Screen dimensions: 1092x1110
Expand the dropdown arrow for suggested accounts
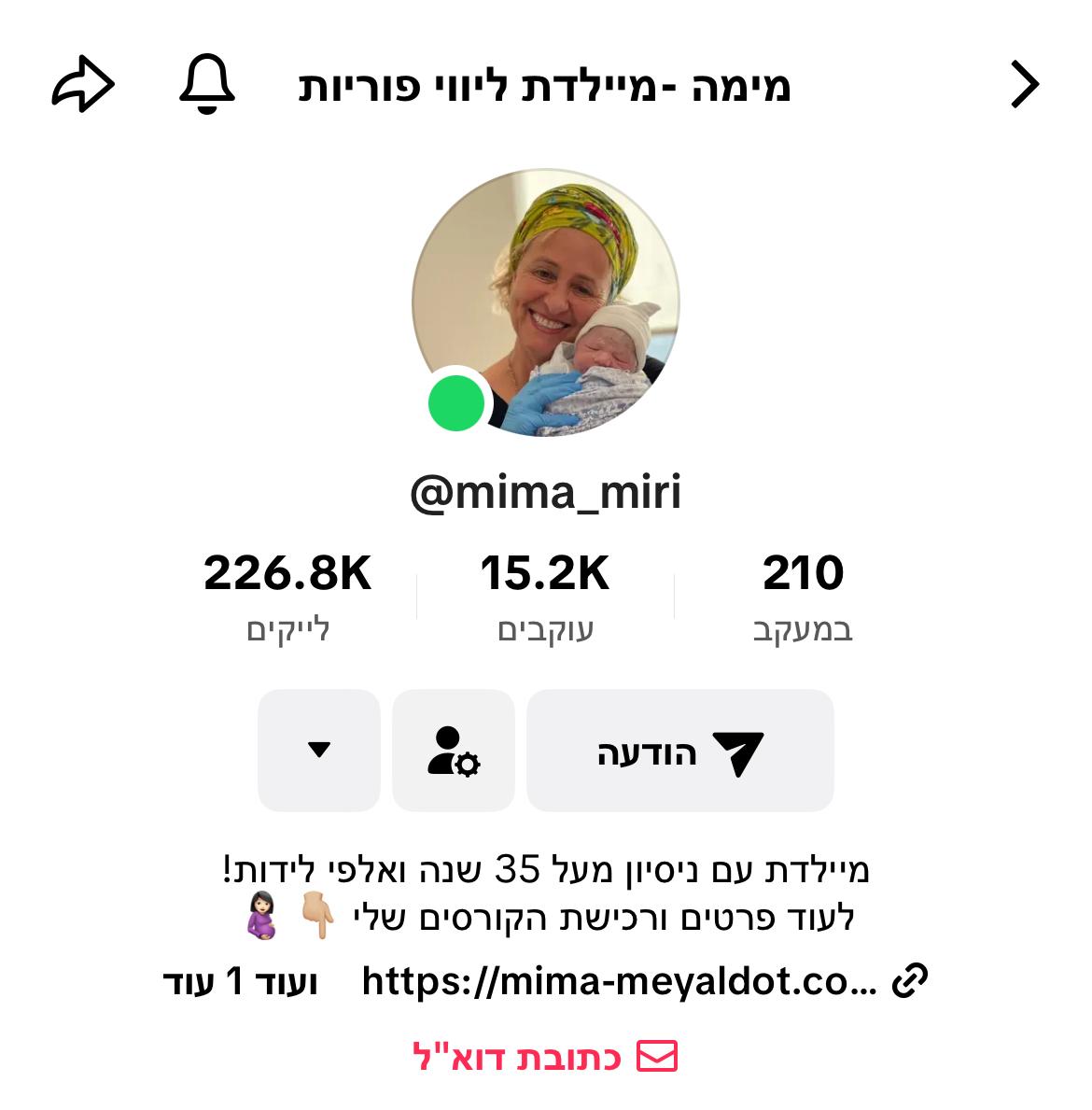tap(319, 751)
